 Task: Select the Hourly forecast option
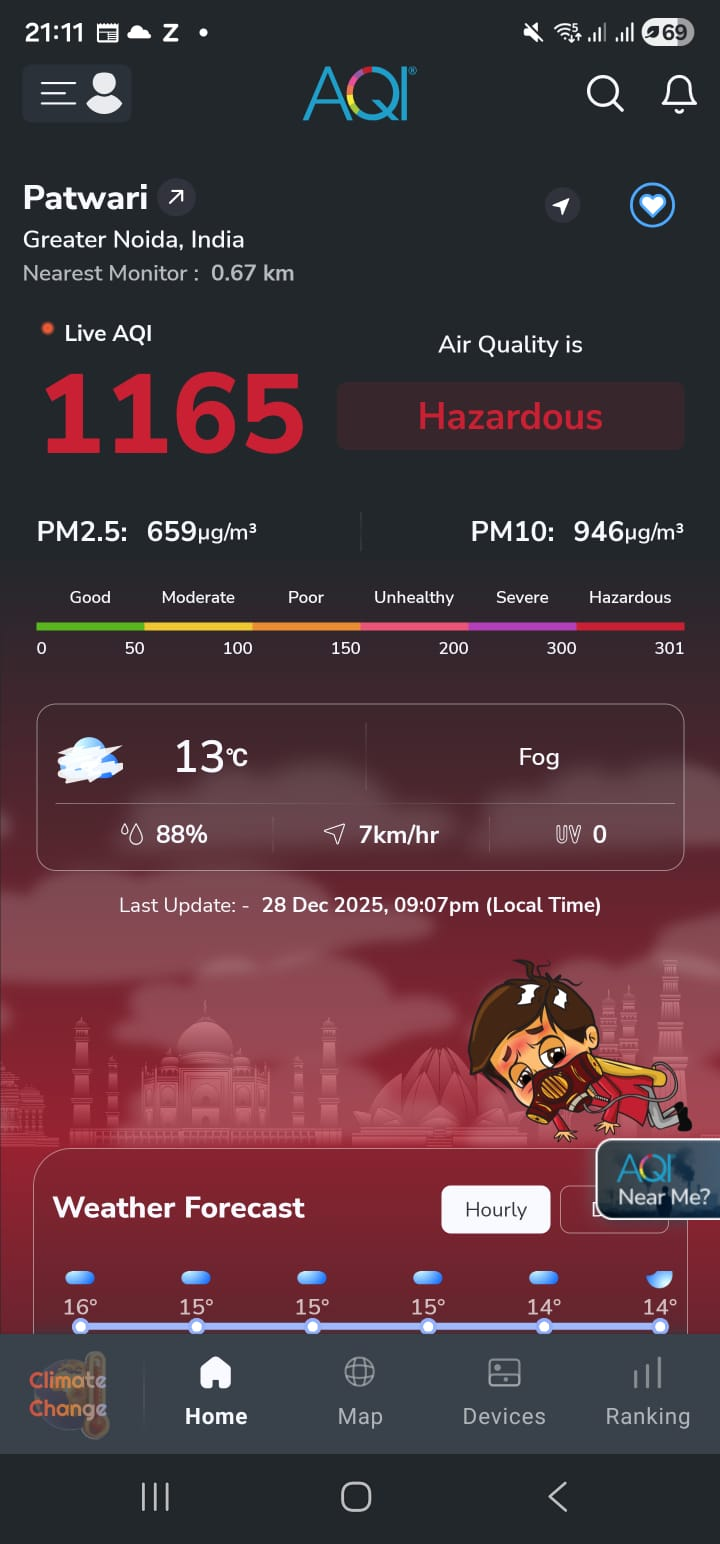(496, 1209)
